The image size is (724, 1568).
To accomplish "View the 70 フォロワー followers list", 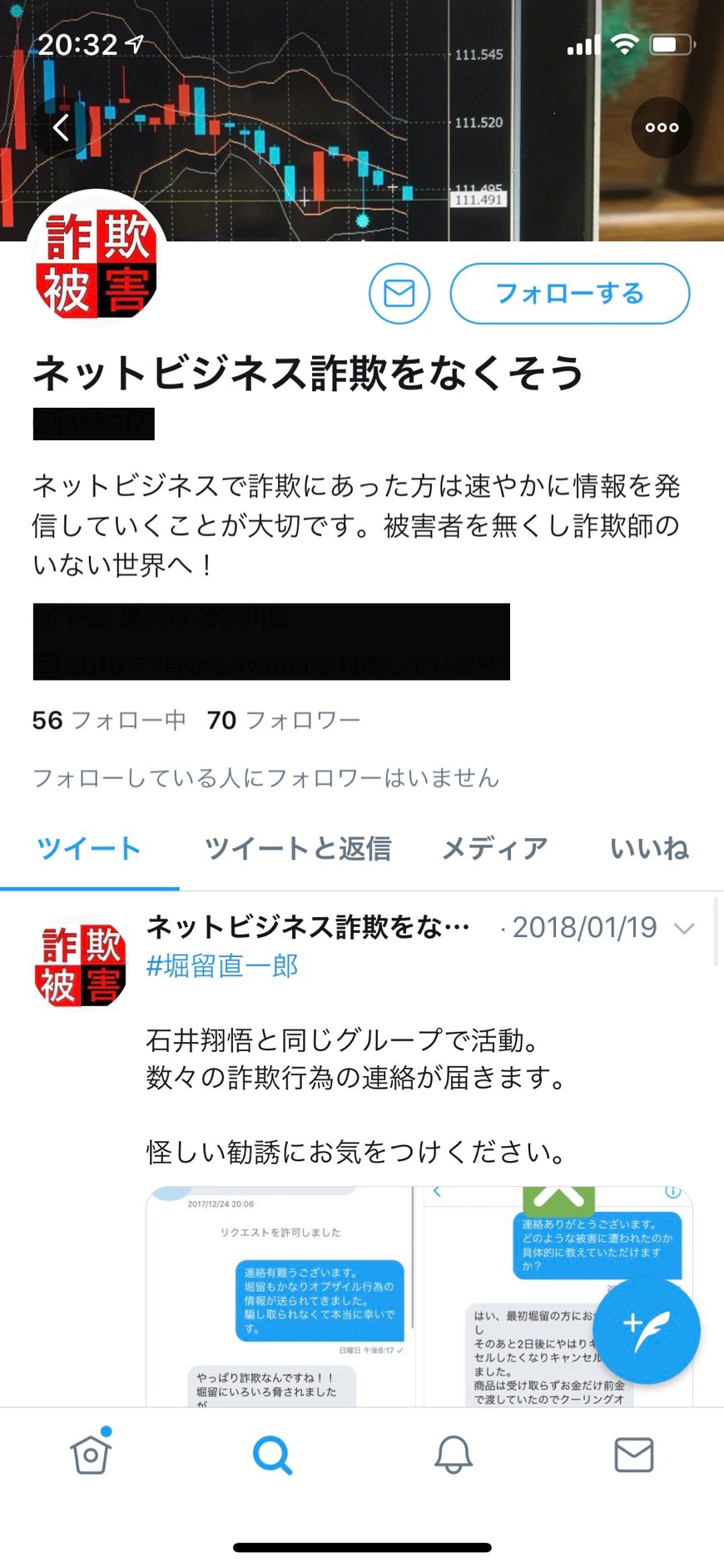I will point(284,720).
